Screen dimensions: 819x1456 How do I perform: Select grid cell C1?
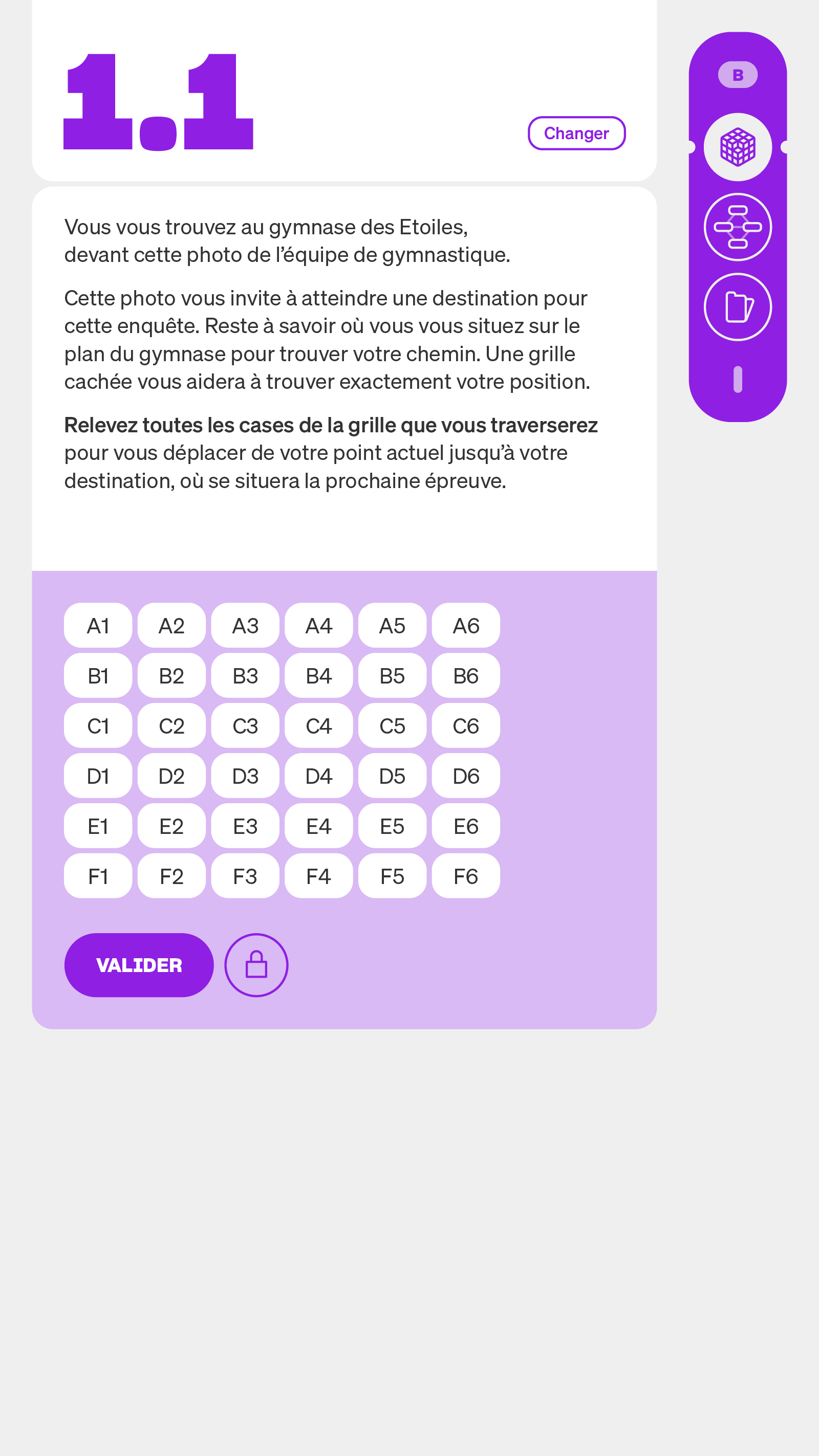tap(98, 726)
